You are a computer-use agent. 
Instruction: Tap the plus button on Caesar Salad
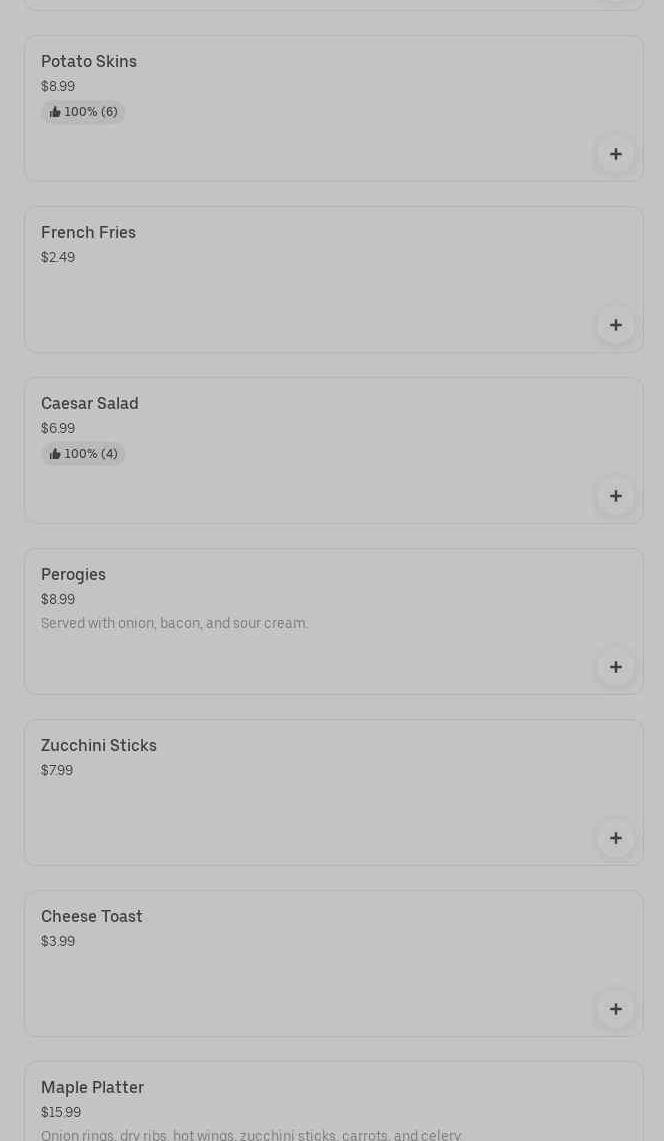pyautogui.click(x=616, y=496)
